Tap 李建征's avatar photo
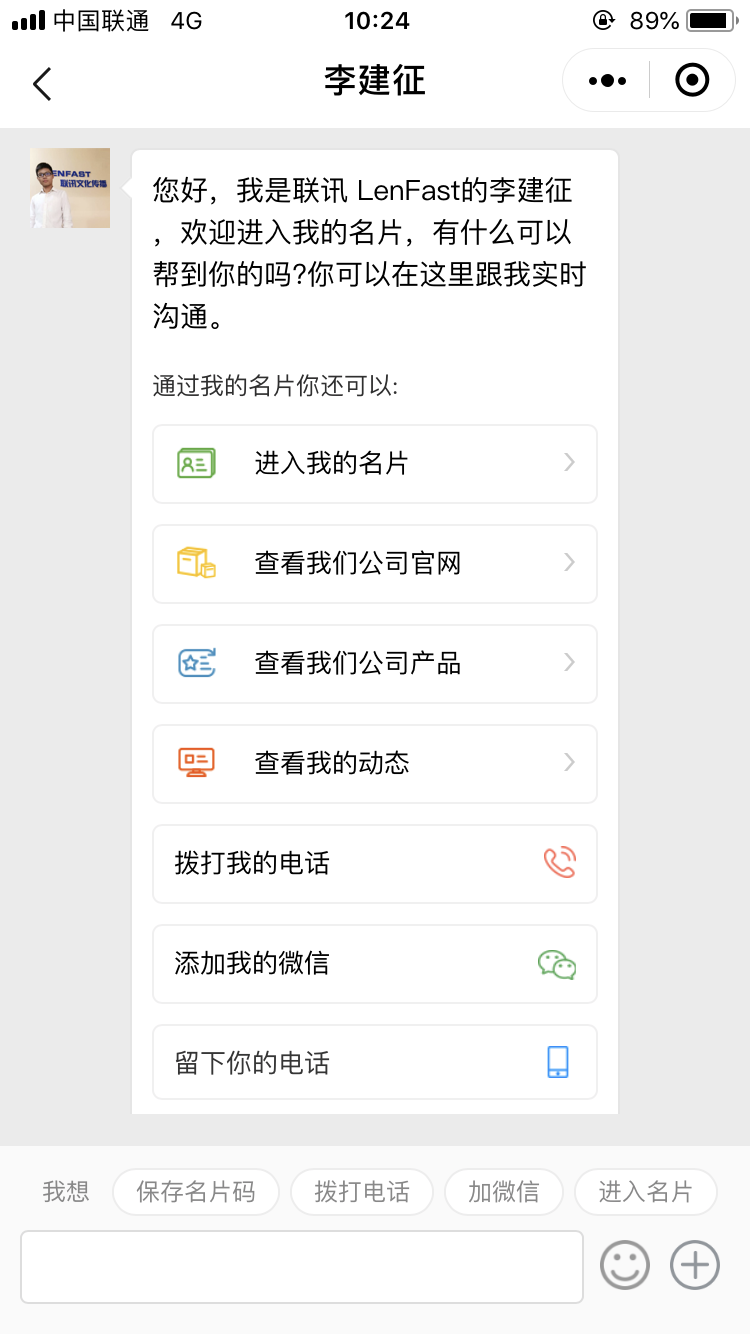This screenshot has height=1334, width=750. click(70, 188)
